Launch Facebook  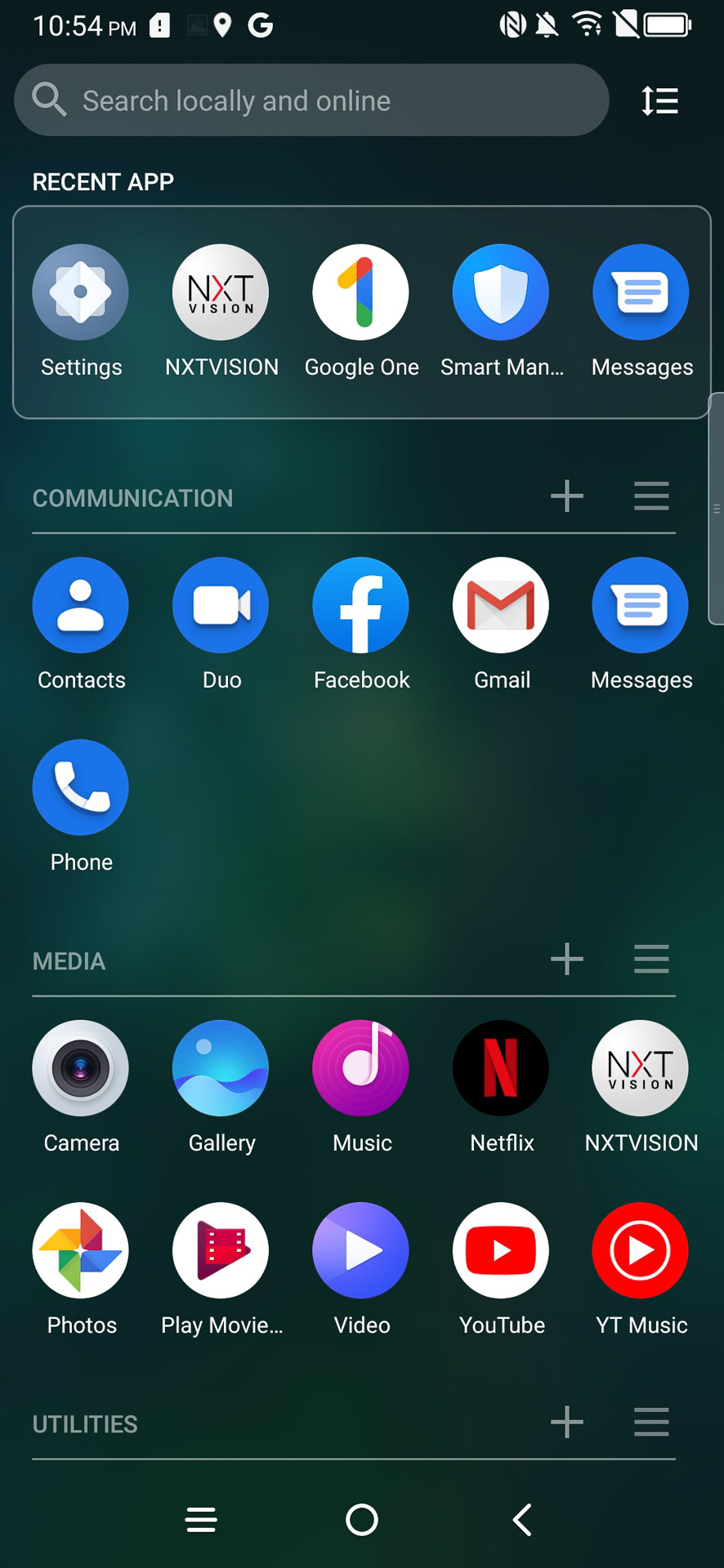point(361,606)
